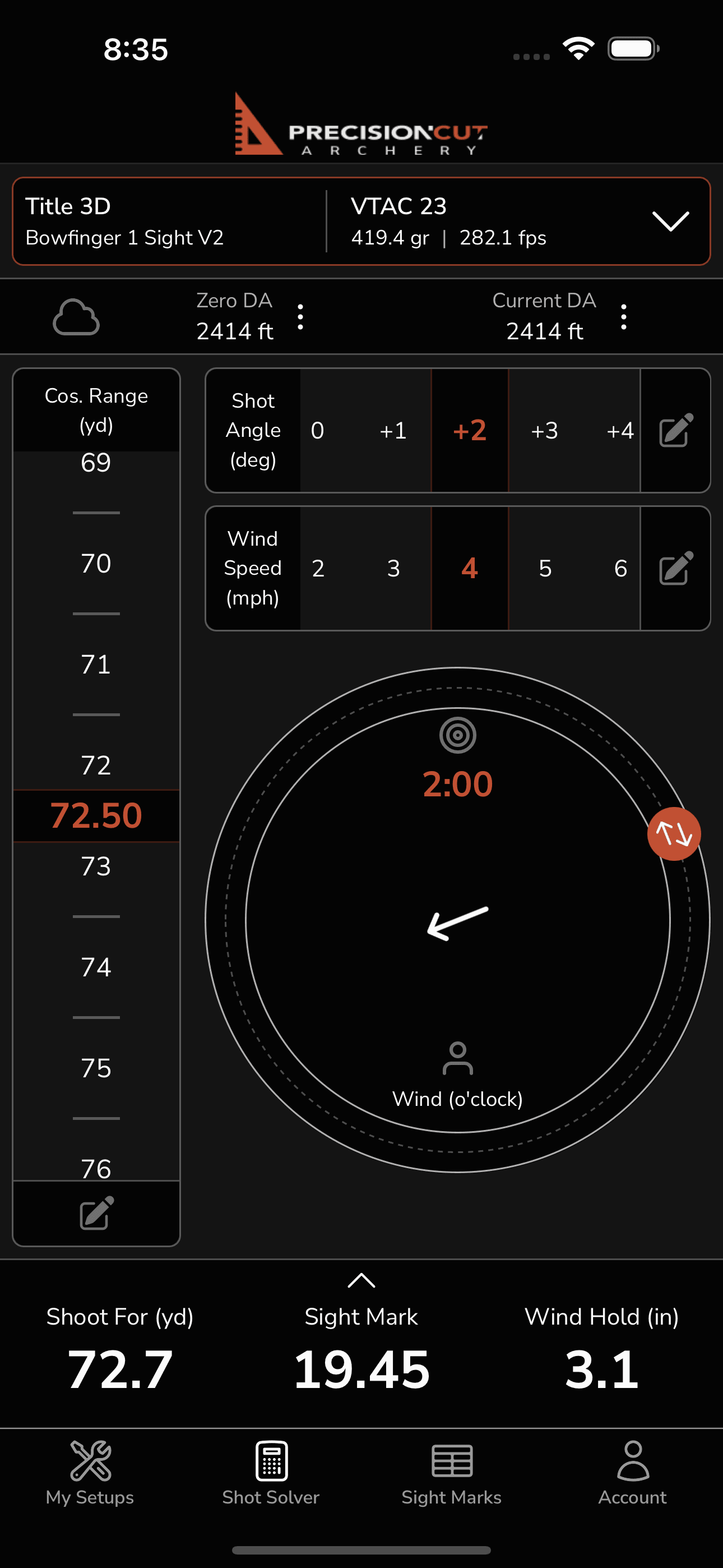Expand the results panel chevron
The width and height of the screenshot is (723, 1568).
point(361,1281)
